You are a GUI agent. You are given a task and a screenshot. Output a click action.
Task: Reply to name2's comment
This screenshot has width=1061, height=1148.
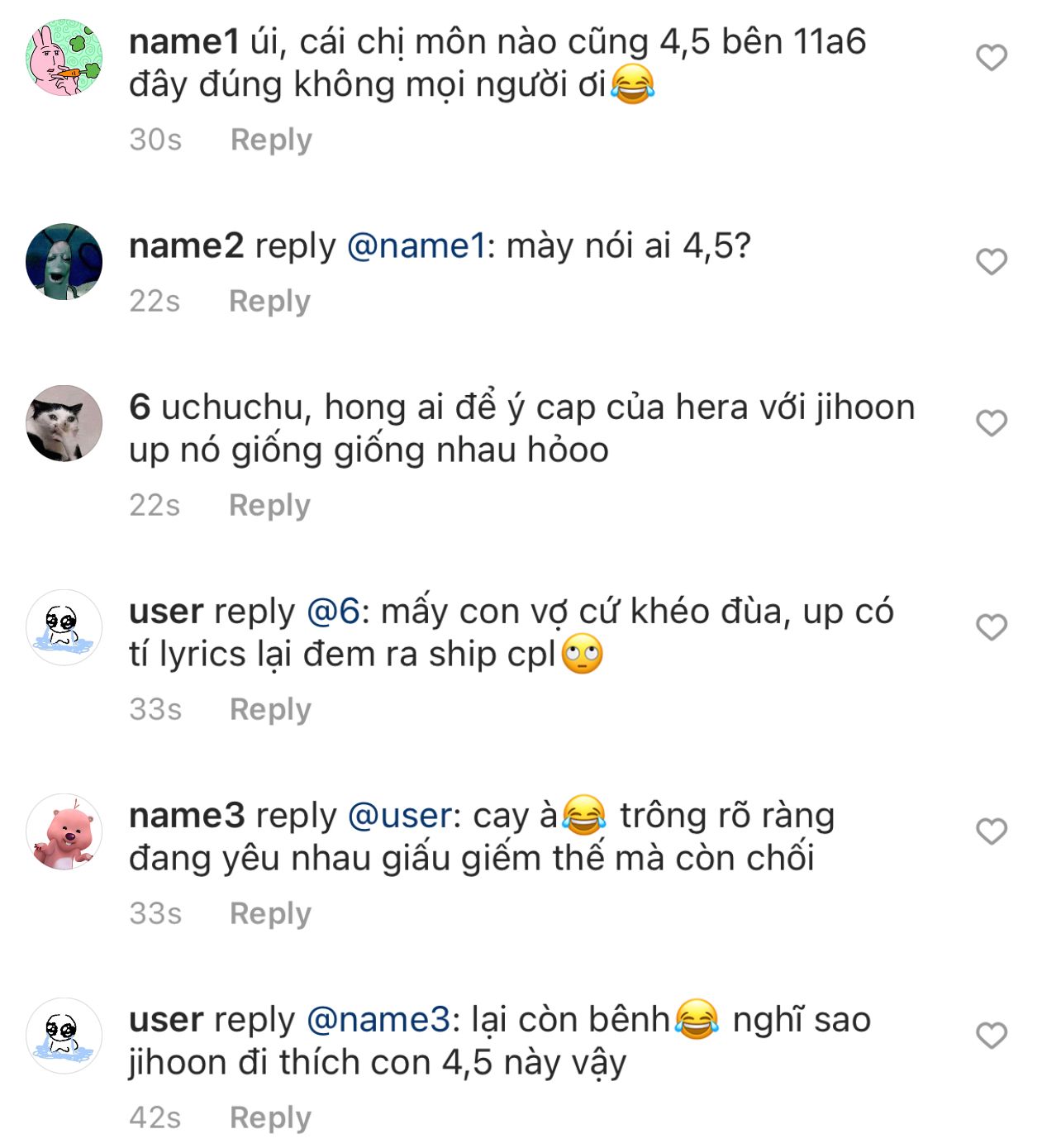click(x=269, y=301)
